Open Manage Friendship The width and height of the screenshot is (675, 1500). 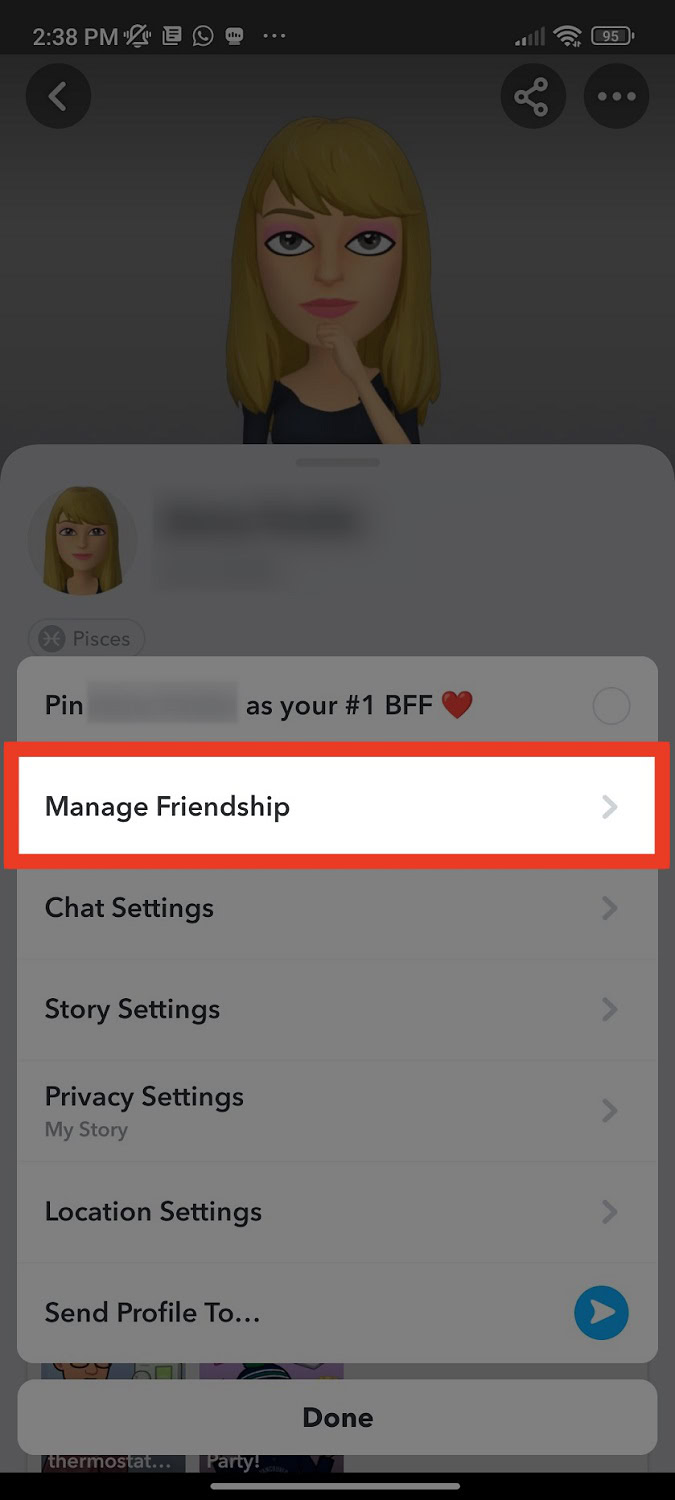click(x=337, y=806)
